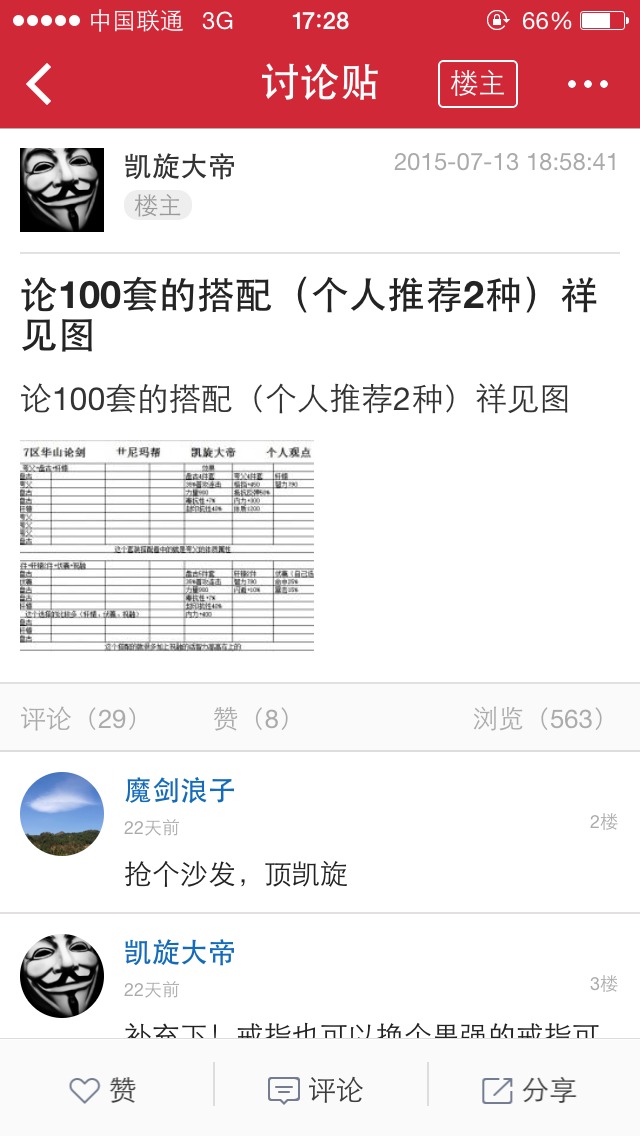The height and width of the screenshot is (1136, 640).
Task: Write a comment via 评论 button
Action: coord(316,1090)
